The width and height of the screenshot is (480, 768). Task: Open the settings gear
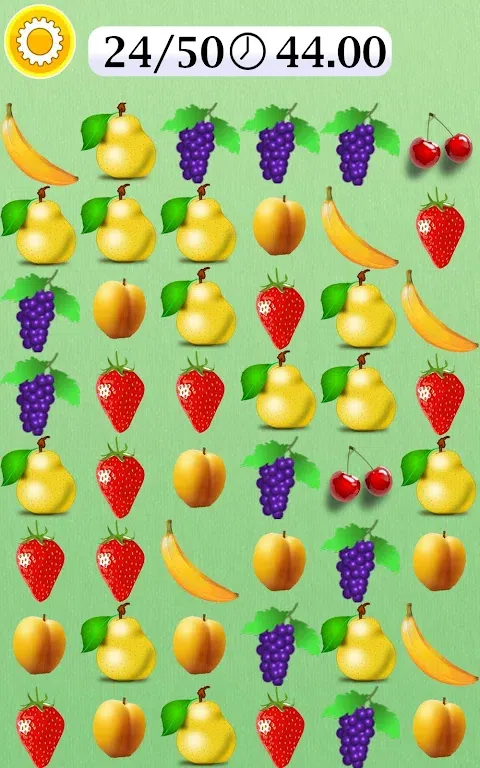tap(40, 42)
